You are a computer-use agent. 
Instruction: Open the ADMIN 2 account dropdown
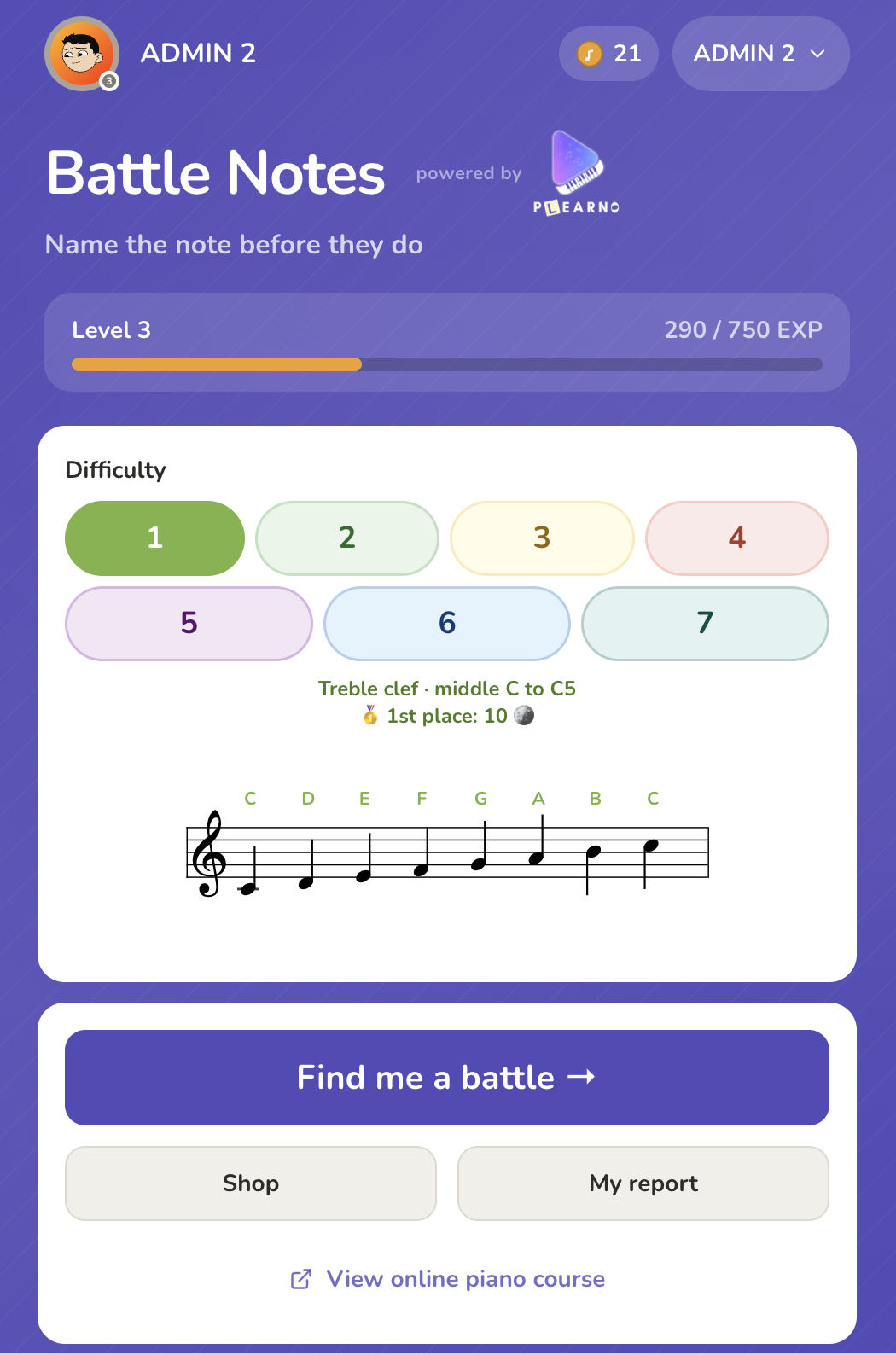click(760, 54)
